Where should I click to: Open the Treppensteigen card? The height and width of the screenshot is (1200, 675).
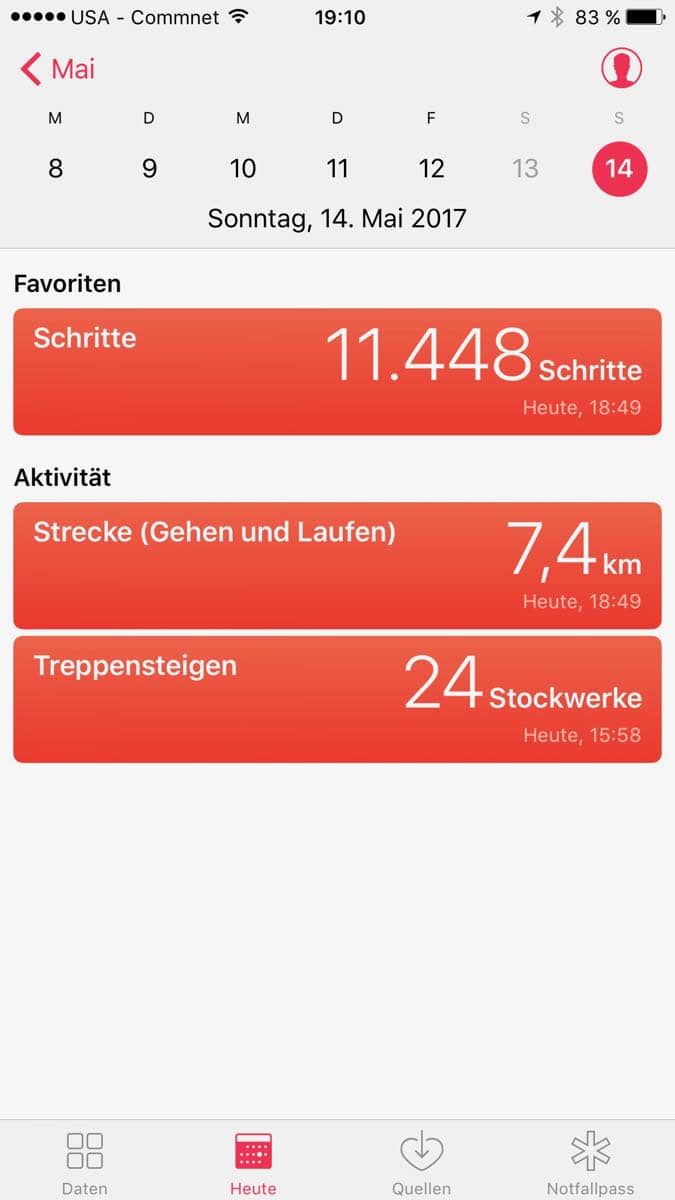tap(337, 699)
